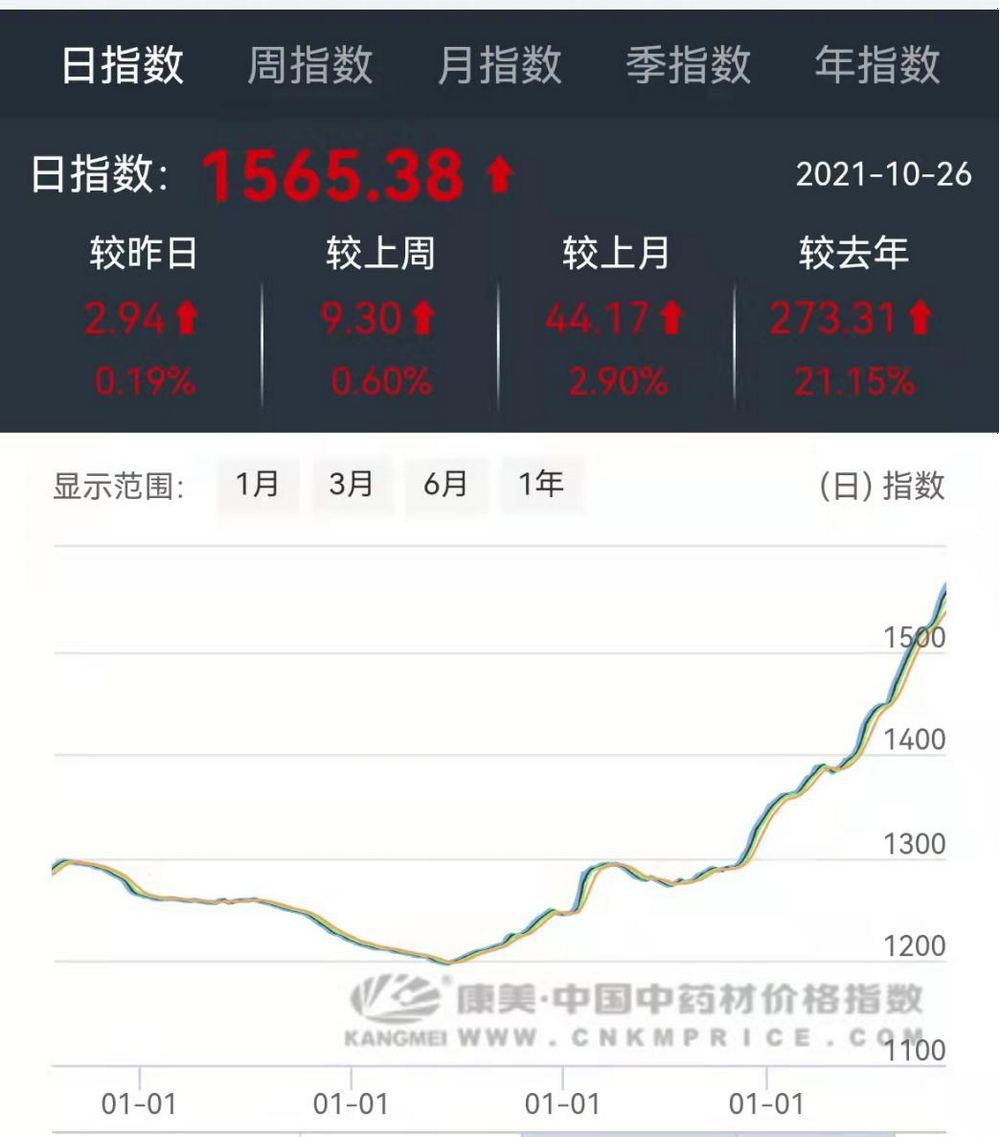Screen dimensions: 1000x1137
Task: Set display range to 1月
Action: (258, 485)
